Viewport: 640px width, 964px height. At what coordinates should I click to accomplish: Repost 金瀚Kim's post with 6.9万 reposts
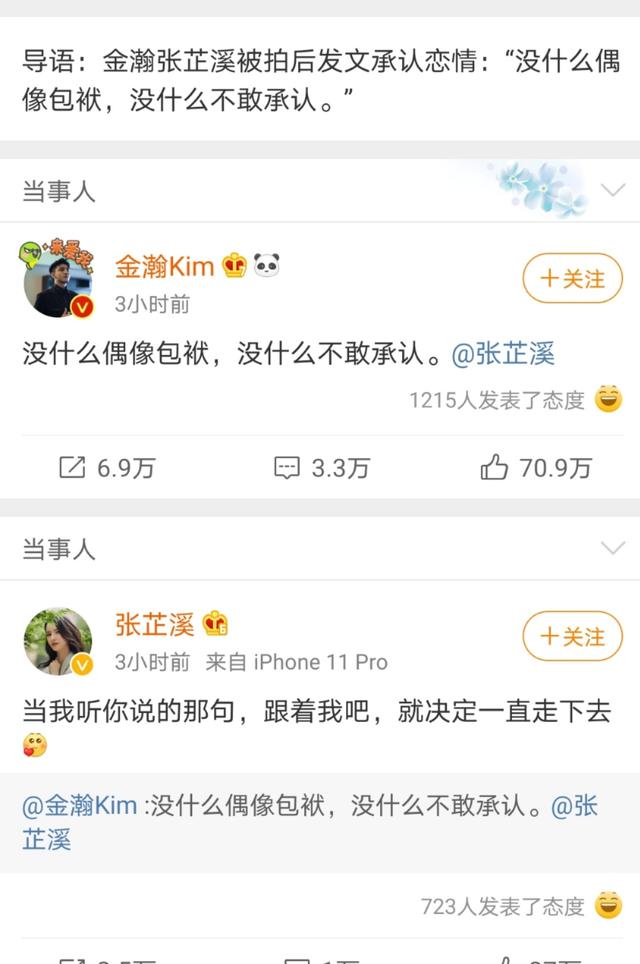tap(107, 467)
